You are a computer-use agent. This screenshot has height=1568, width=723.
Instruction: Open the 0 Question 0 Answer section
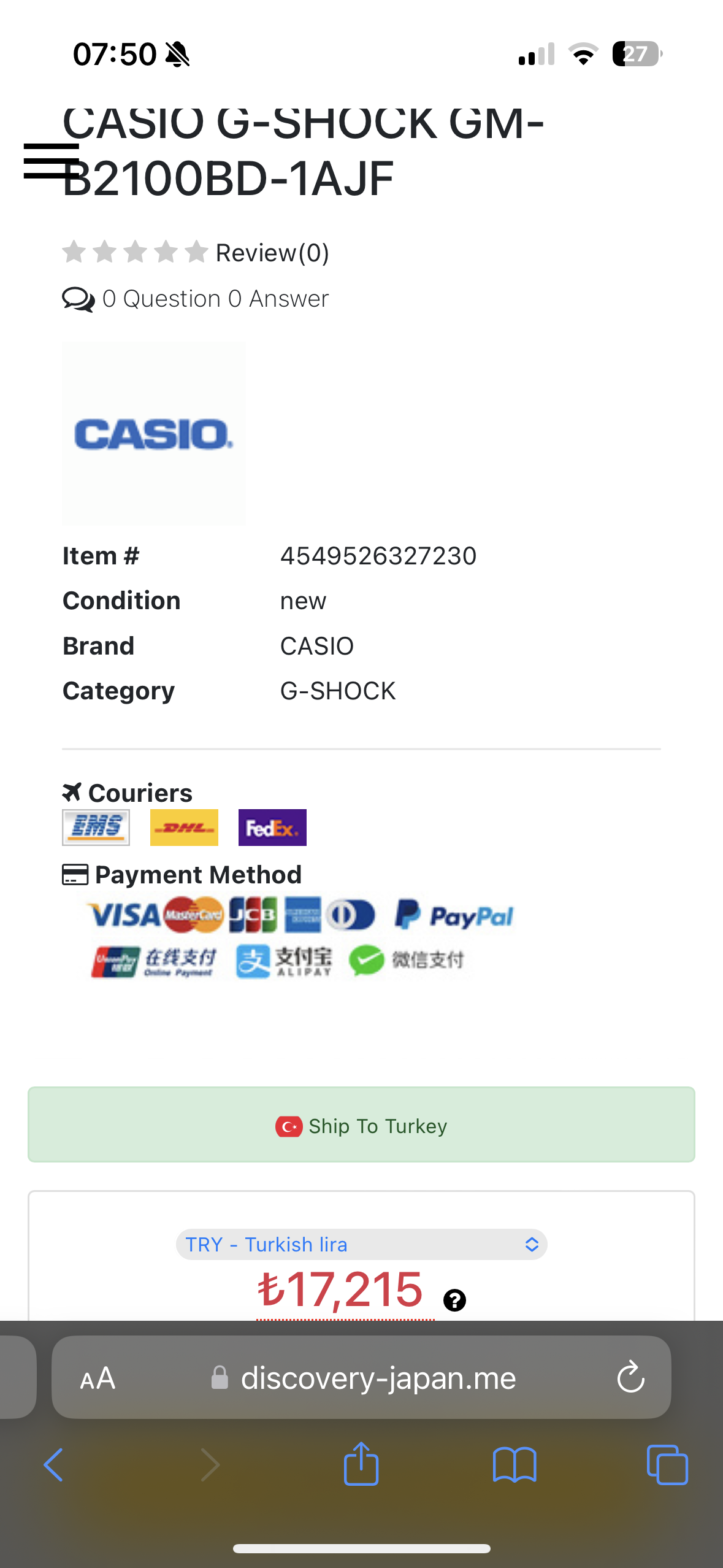[215, 299]
